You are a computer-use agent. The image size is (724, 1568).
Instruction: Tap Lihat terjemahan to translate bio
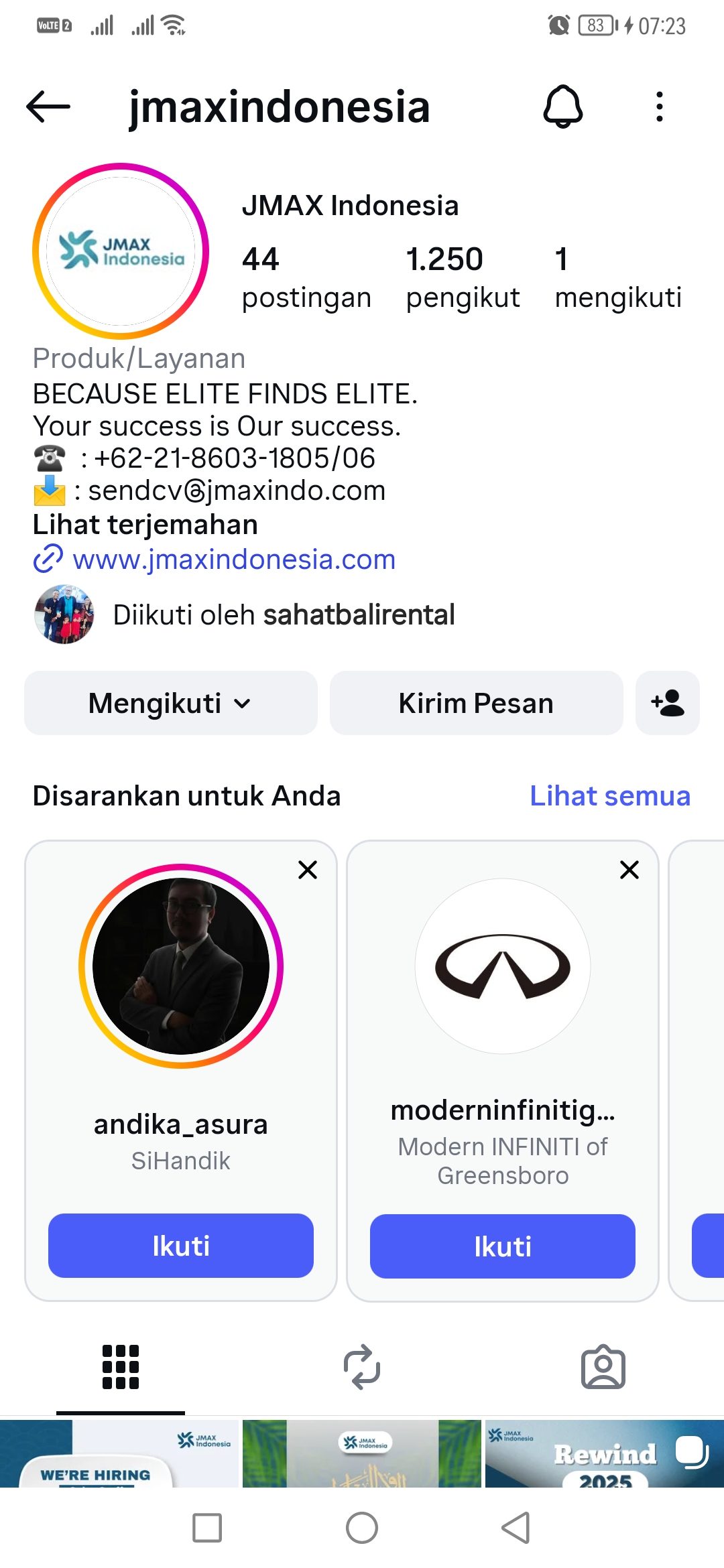(x=145, y=525)
